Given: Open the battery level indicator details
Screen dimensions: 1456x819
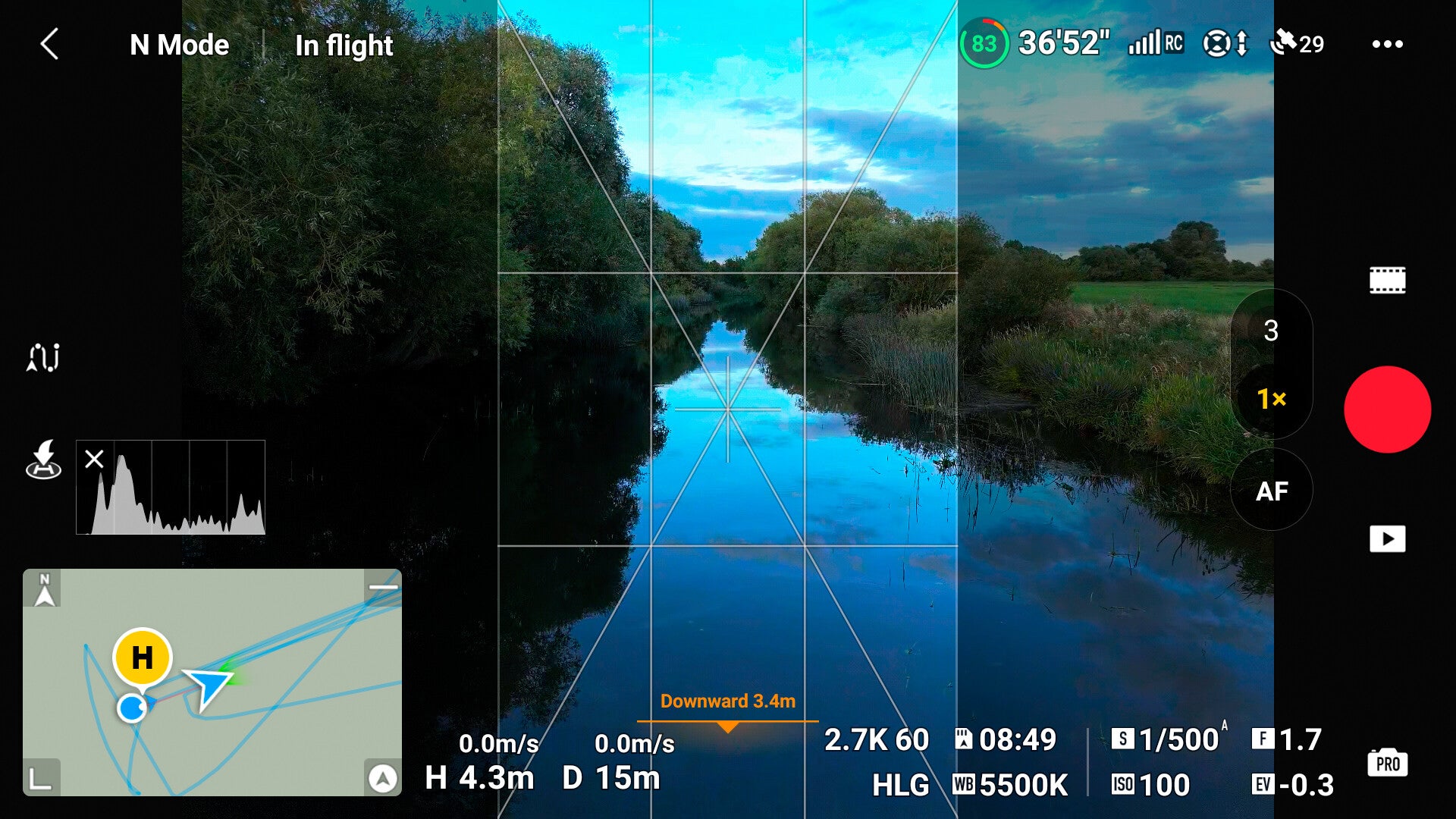Looking at the screenshot, I should click(984, 44).
